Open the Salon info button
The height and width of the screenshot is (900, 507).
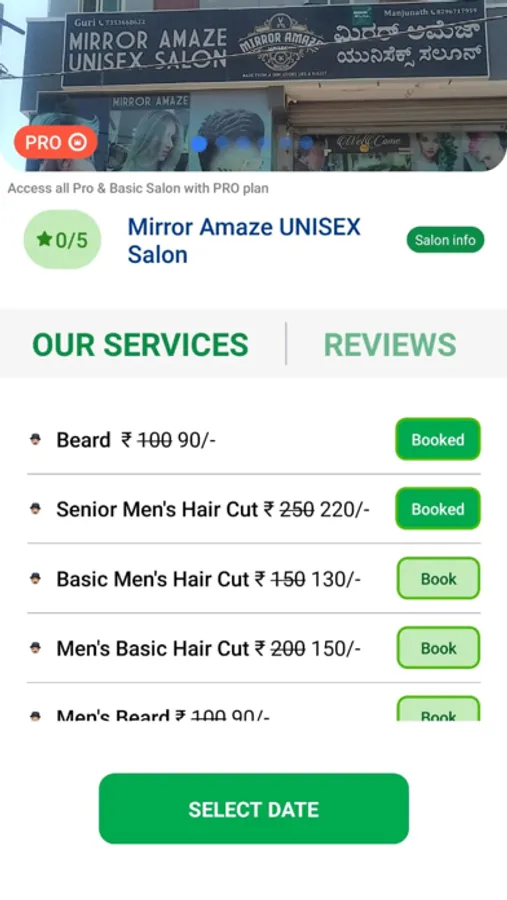click(x=445, y=240)
